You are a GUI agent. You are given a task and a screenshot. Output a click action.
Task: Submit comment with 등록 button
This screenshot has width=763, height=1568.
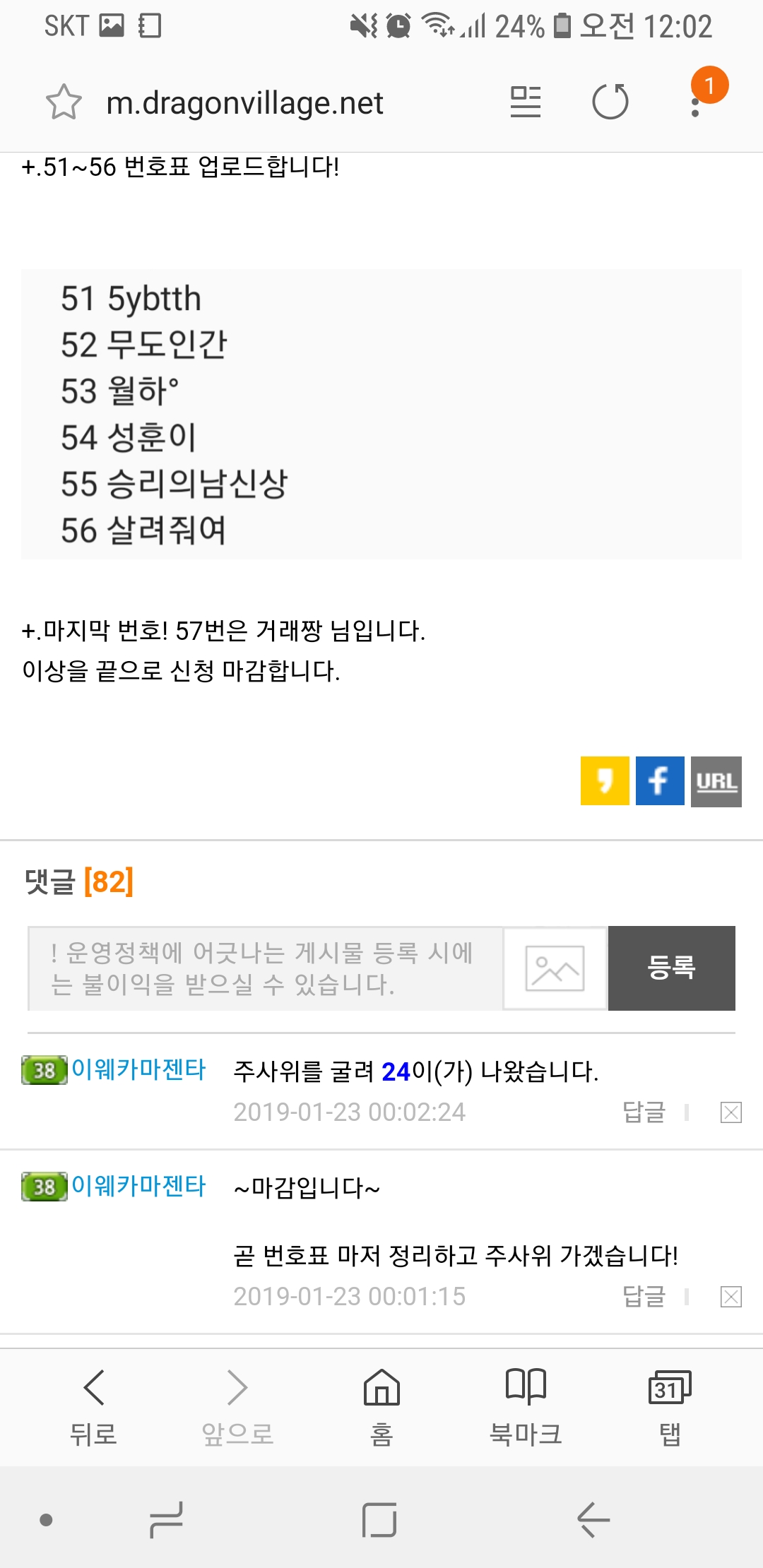pos(671,968)
